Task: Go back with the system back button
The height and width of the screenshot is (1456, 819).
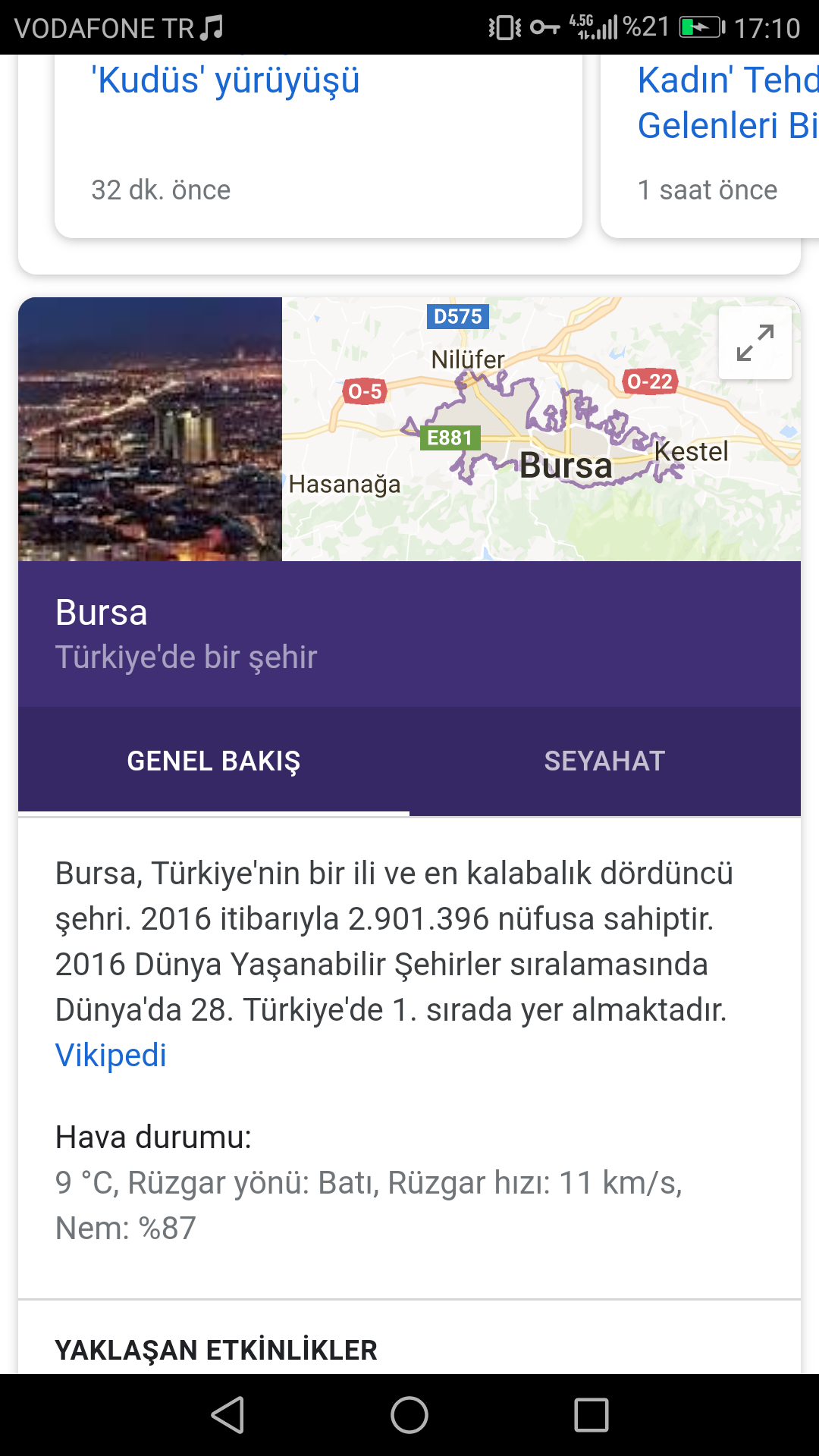Action: pos(227,1415)
